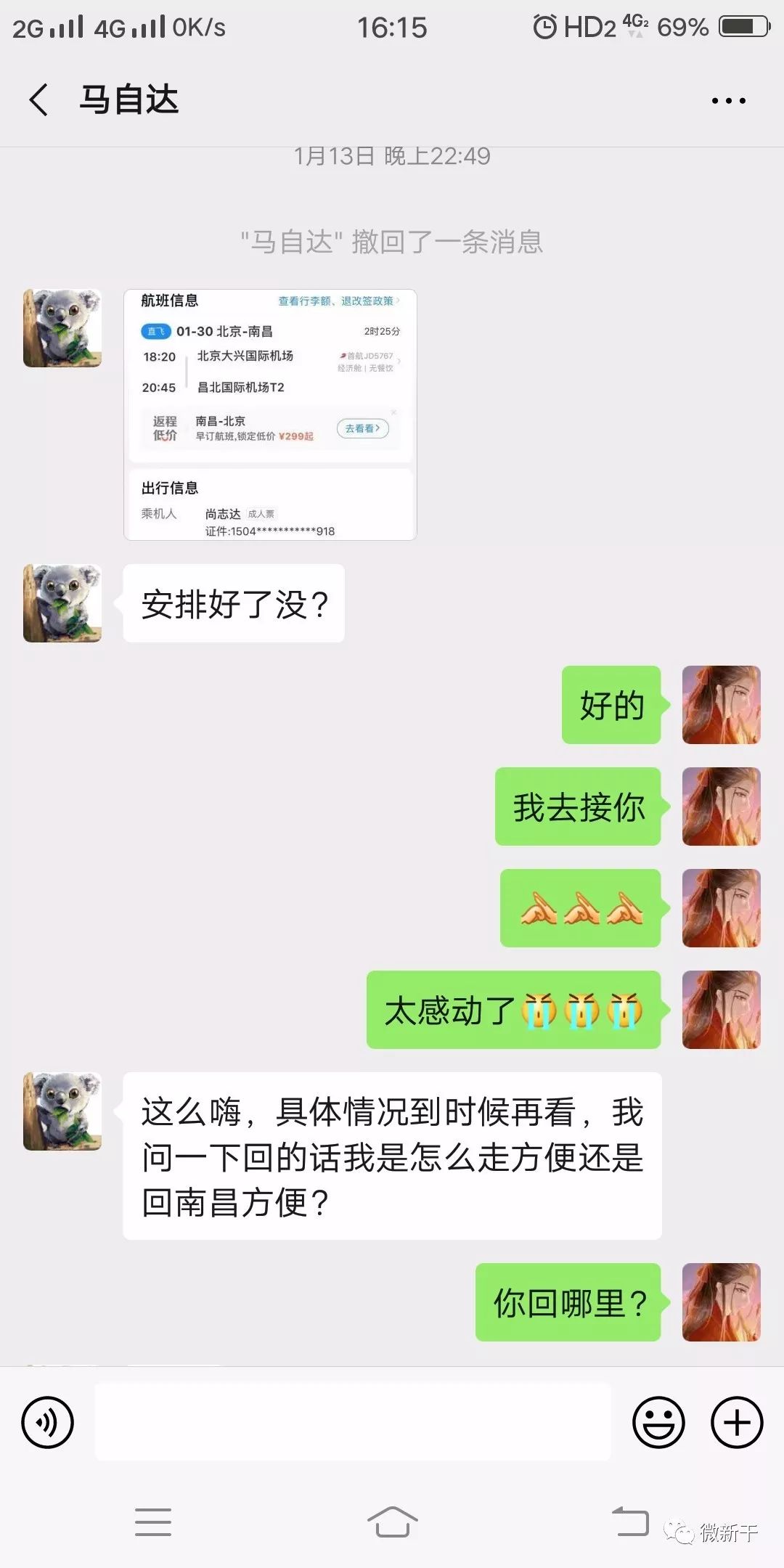This screenshot has width=784, height=1568.
Task: Open the three-dot chat options menu
Action: (x=728, y=101)
